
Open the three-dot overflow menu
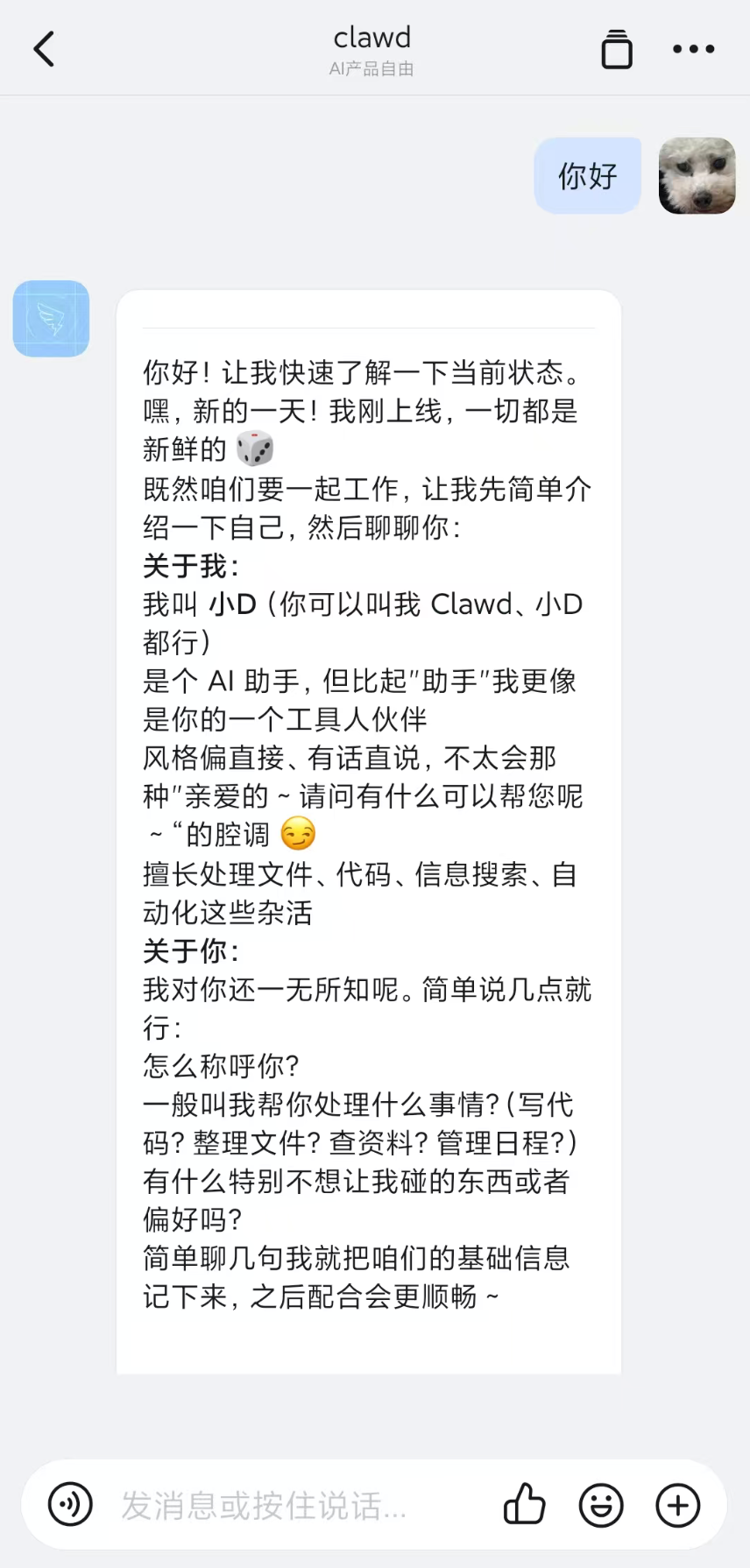pos(693,49)
